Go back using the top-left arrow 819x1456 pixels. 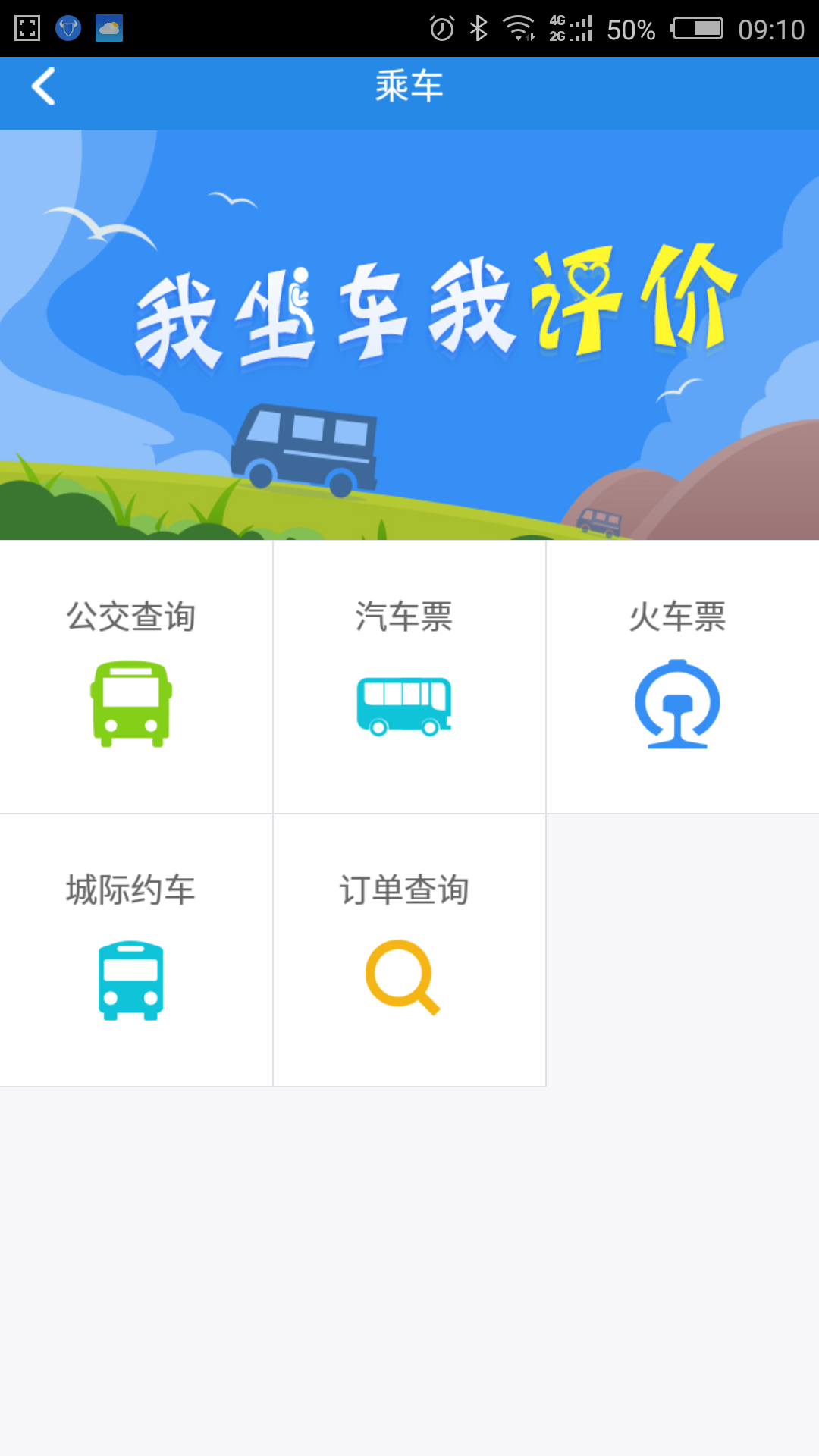[x=44, y=86]
